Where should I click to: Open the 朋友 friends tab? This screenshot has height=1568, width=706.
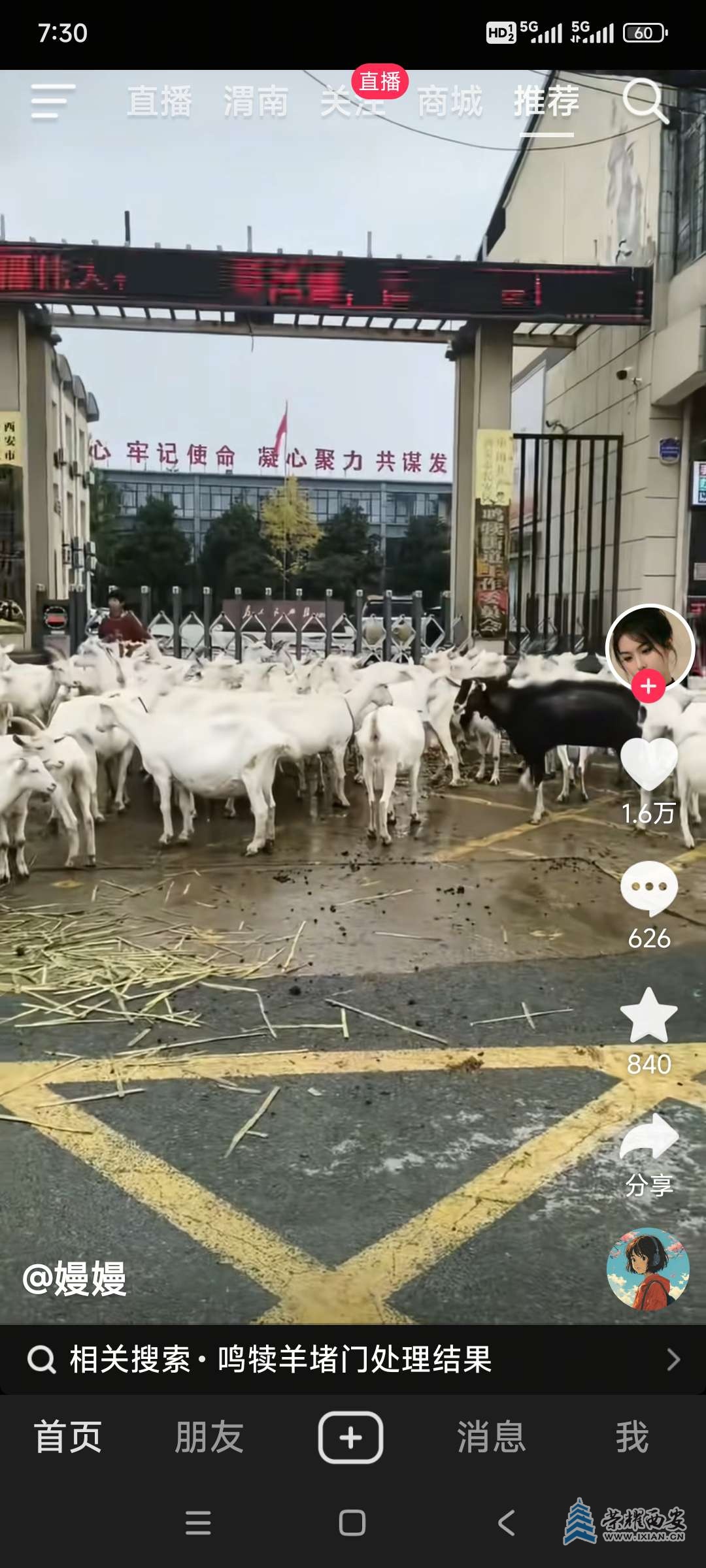(209, 1437)
